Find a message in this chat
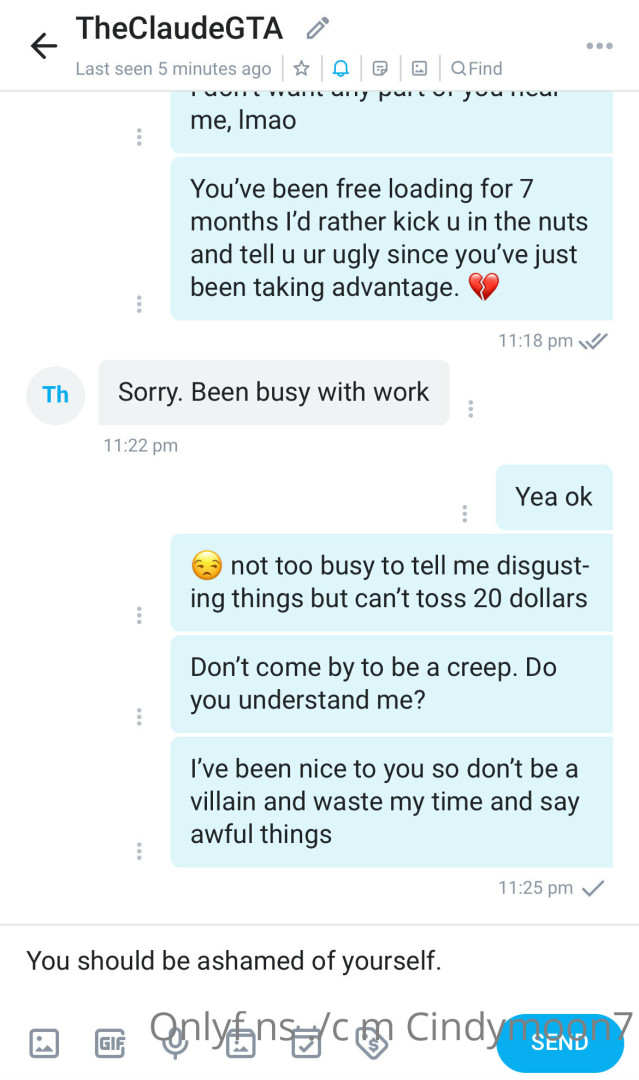 (x=477, y=69)
